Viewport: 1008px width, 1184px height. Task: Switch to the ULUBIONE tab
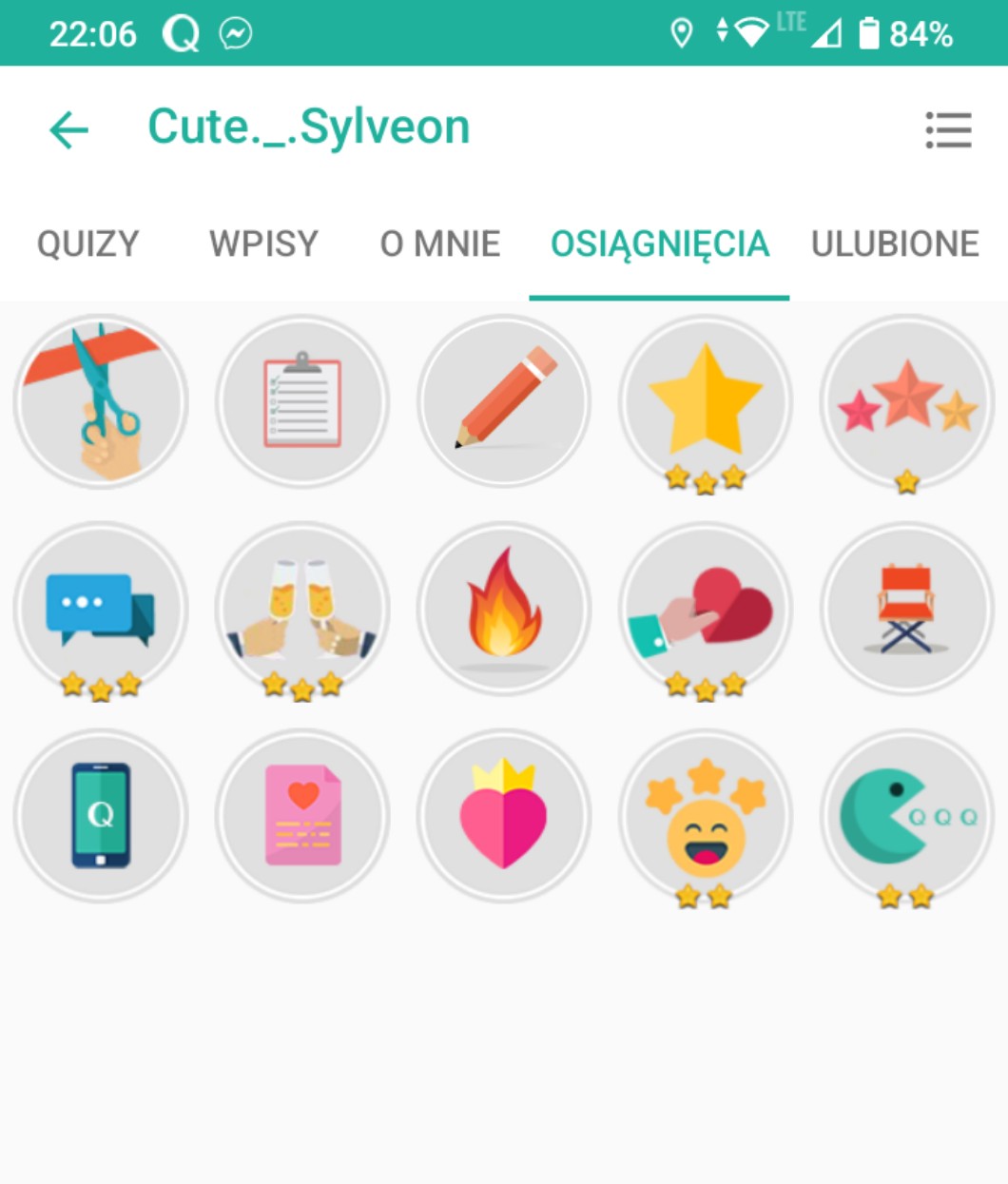(x=894, y=244)
